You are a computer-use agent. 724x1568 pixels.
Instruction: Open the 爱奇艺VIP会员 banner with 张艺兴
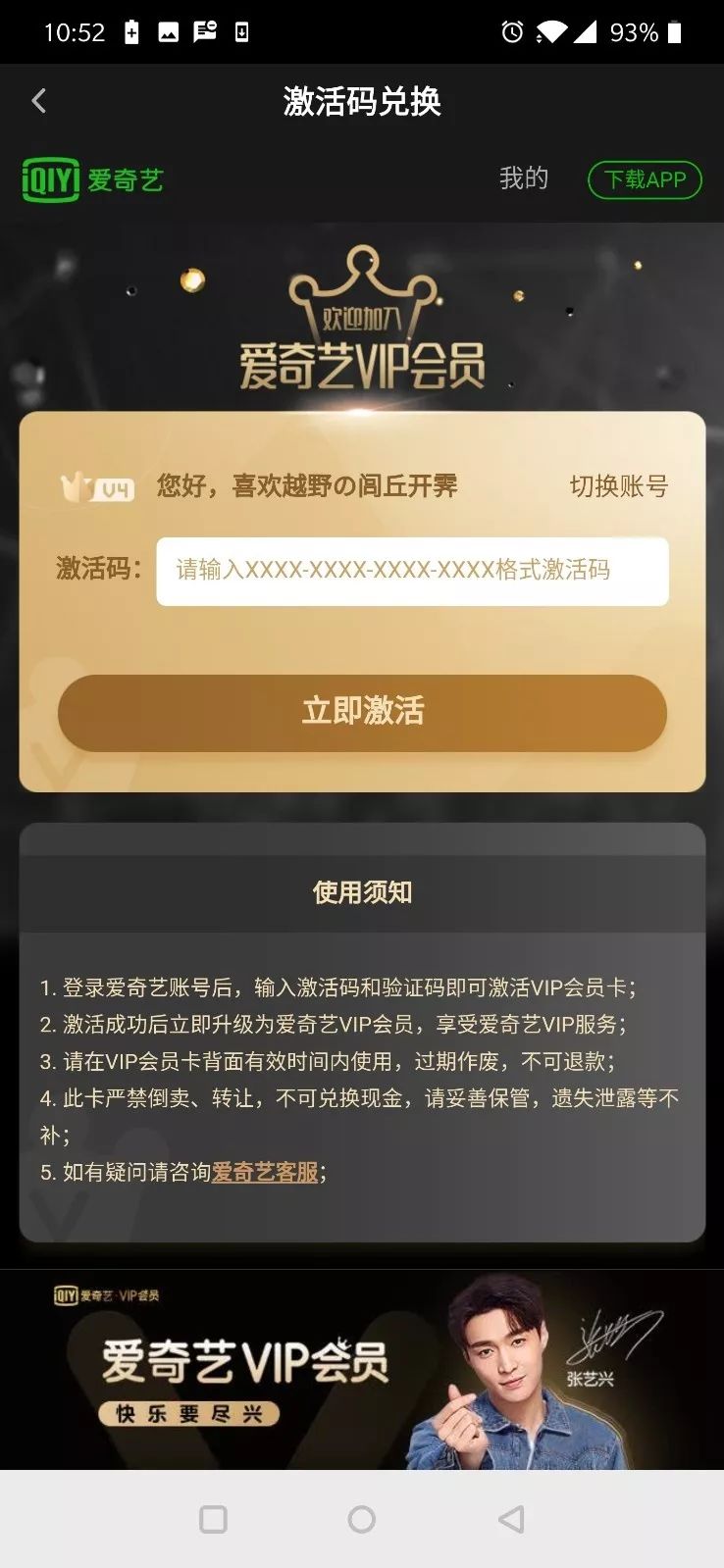click(362, 1369)
